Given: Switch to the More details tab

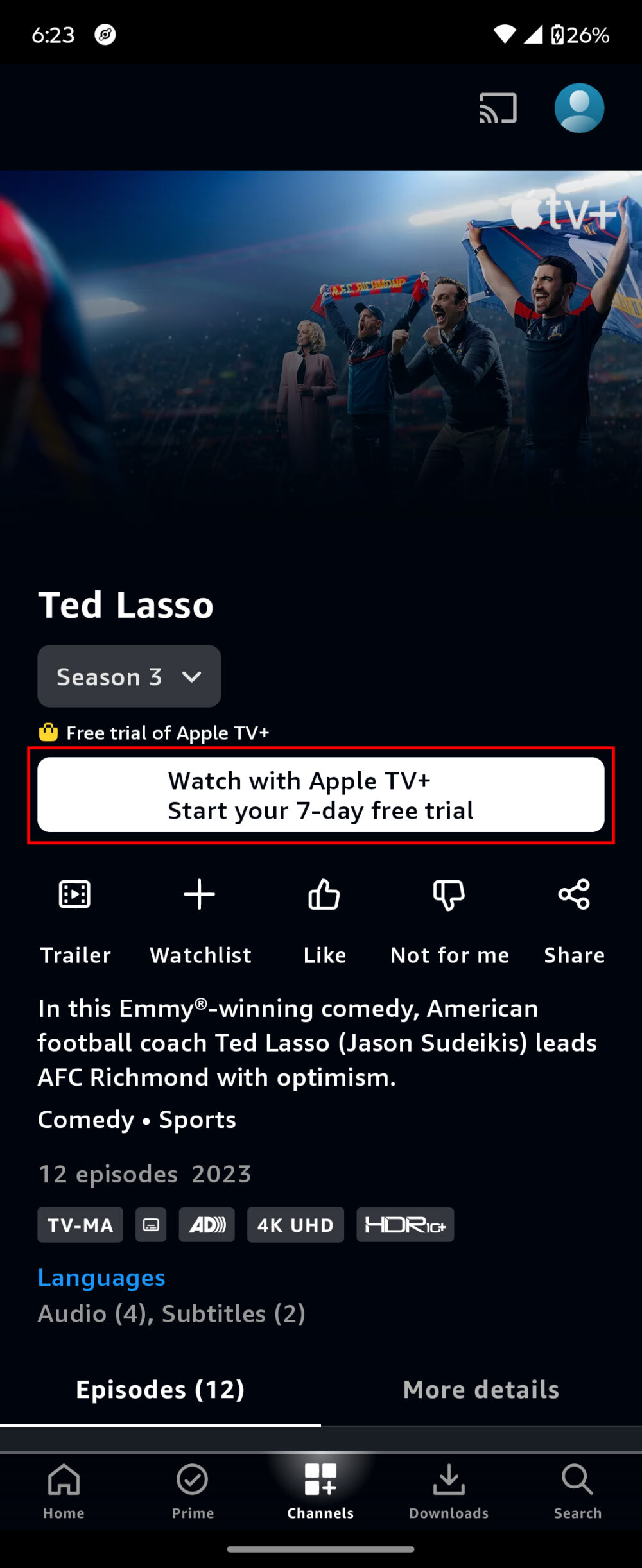Looking at the screenshot, I should tap(480, 1389).
